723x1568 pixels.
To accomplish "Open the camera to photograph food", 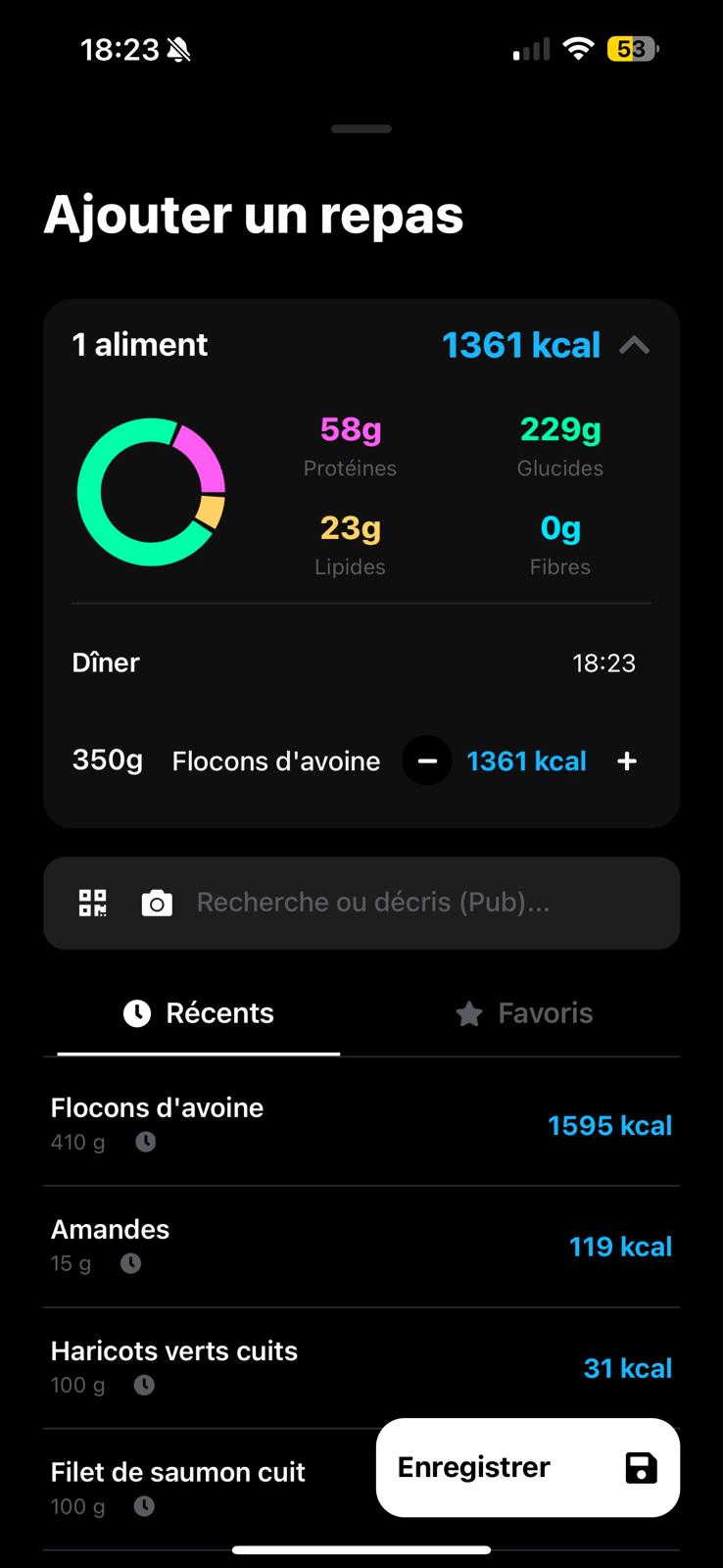I will 156,903.
